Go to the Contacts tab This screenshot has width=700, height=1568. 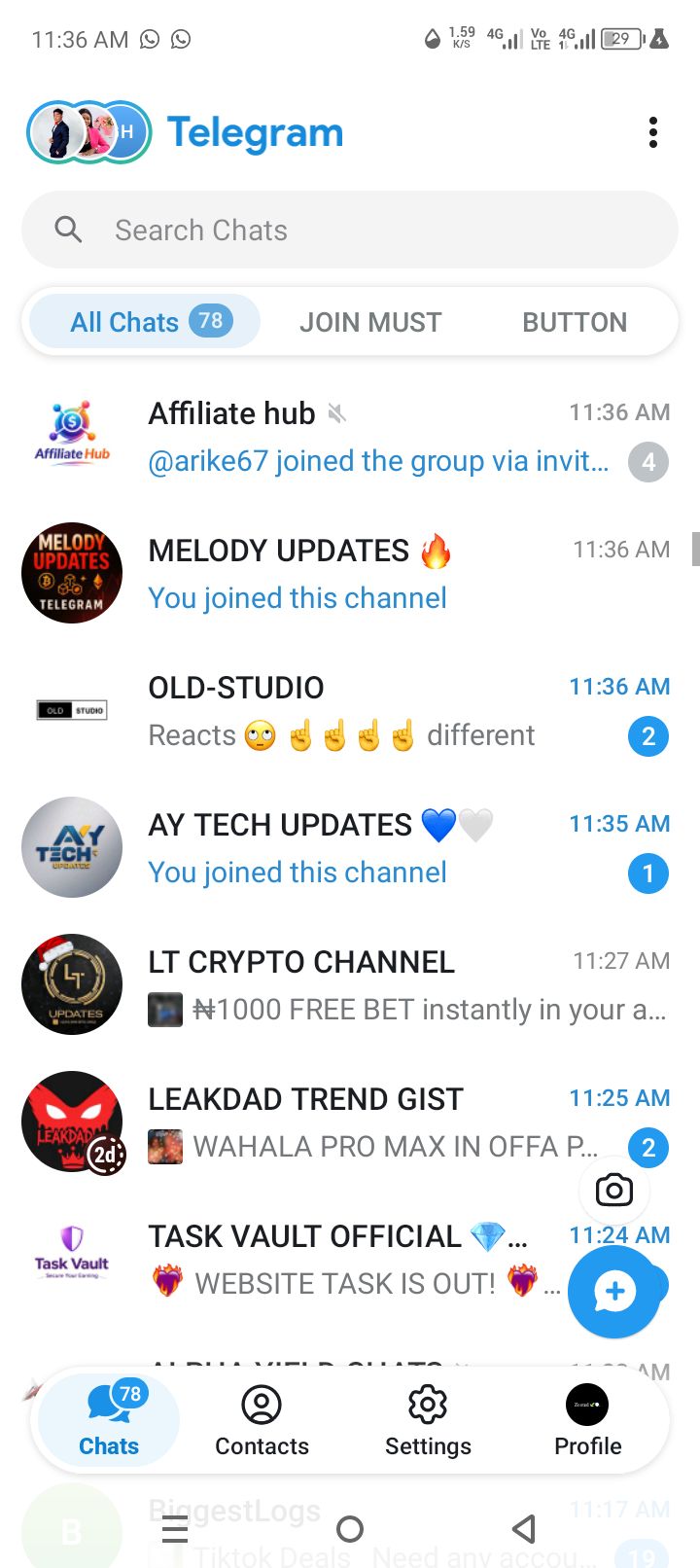click(x=262, y=1421)
